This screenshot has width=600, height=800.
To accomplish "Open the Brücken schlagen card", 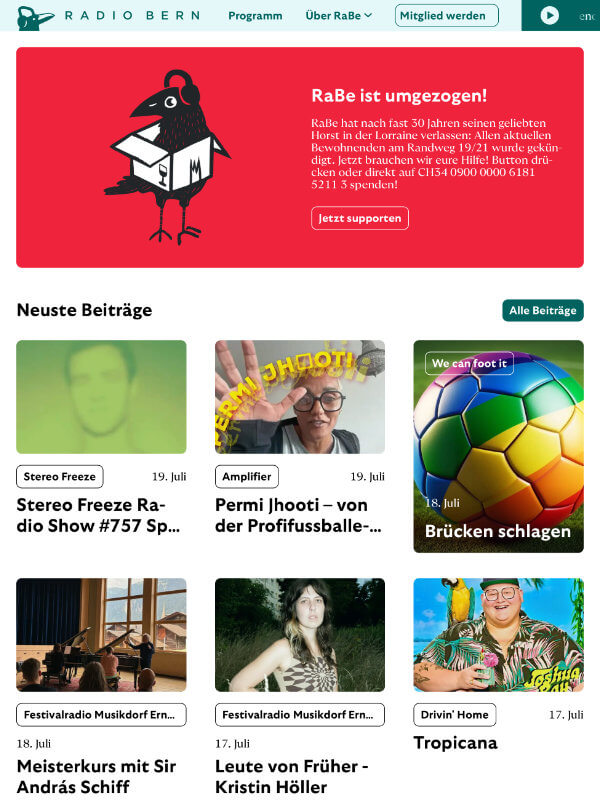I will click(497, 531).
